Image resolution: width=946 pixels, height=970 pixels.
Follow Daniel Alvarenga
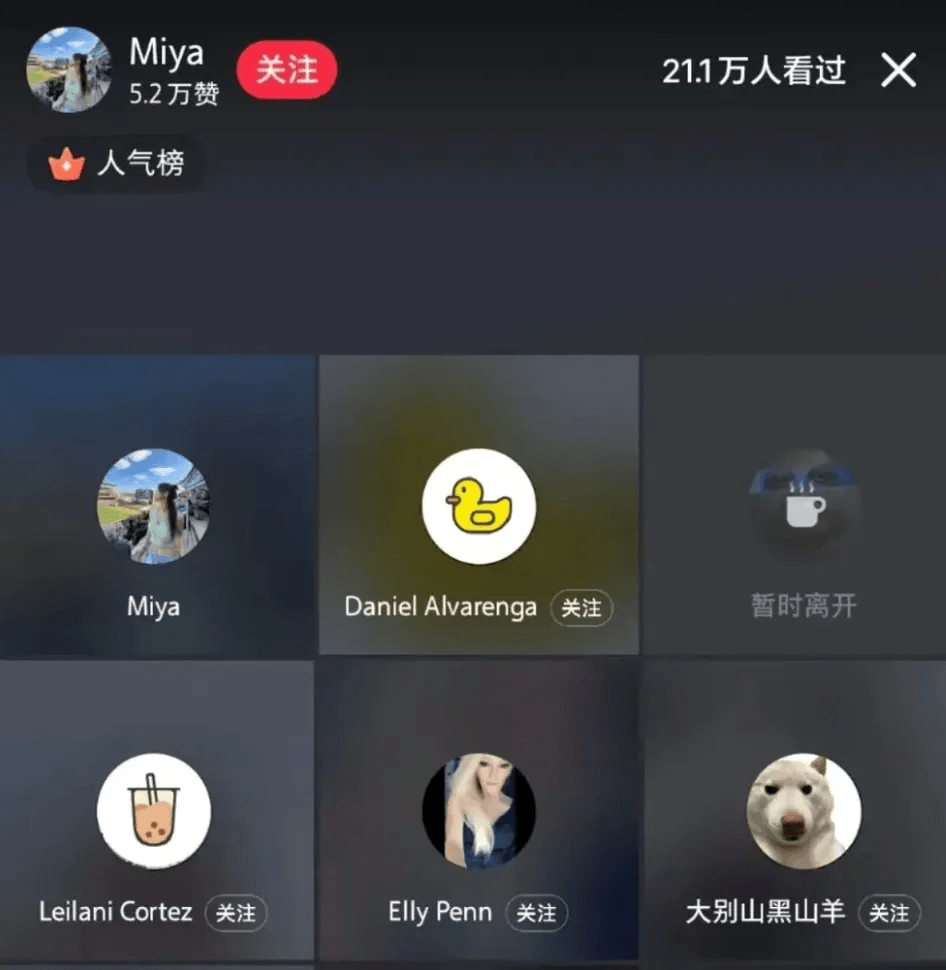pos(581,608)
